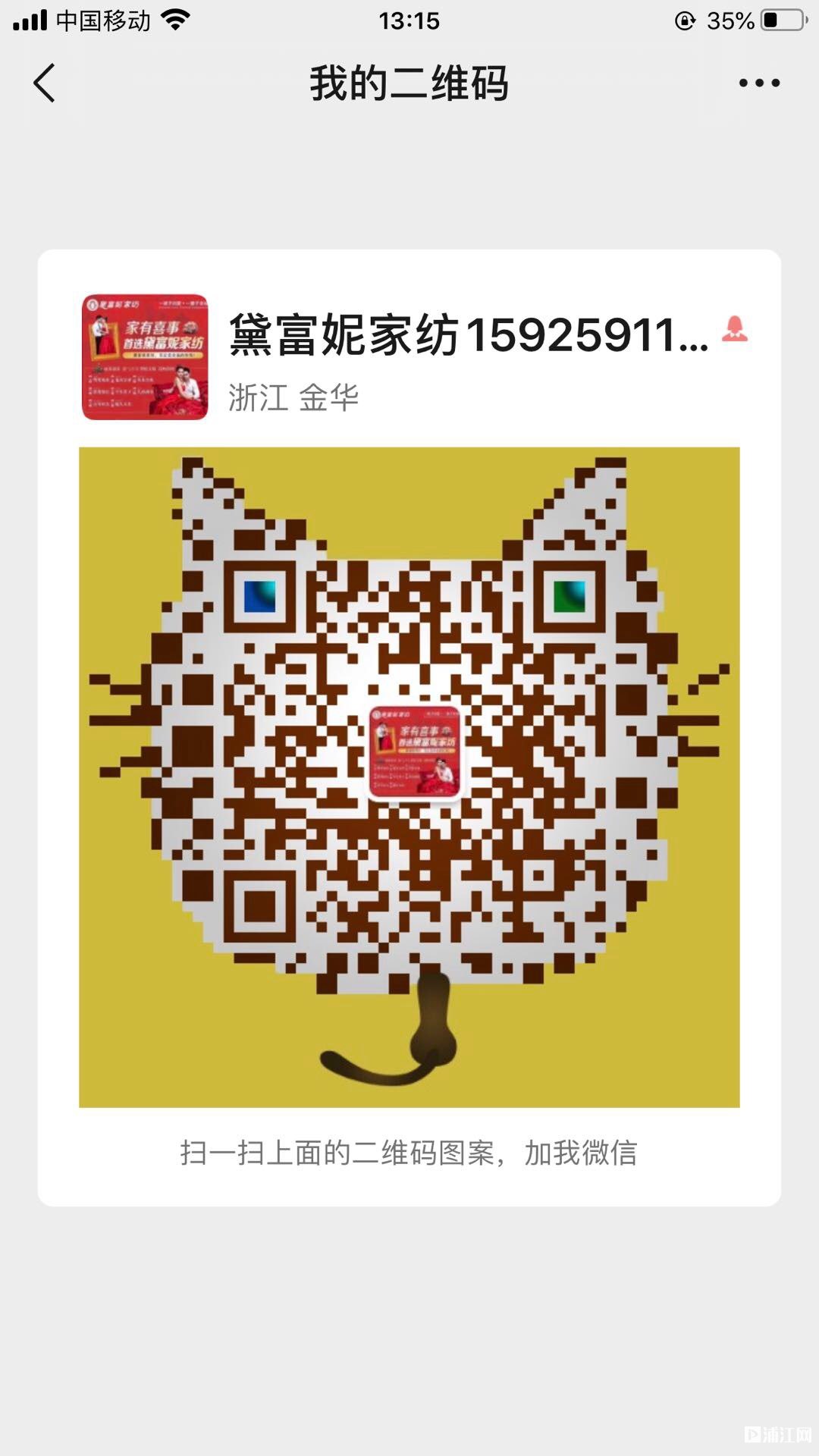Open the three-dot more options menu
This screenshot has height=1456, width=819.
pos(759,83)
